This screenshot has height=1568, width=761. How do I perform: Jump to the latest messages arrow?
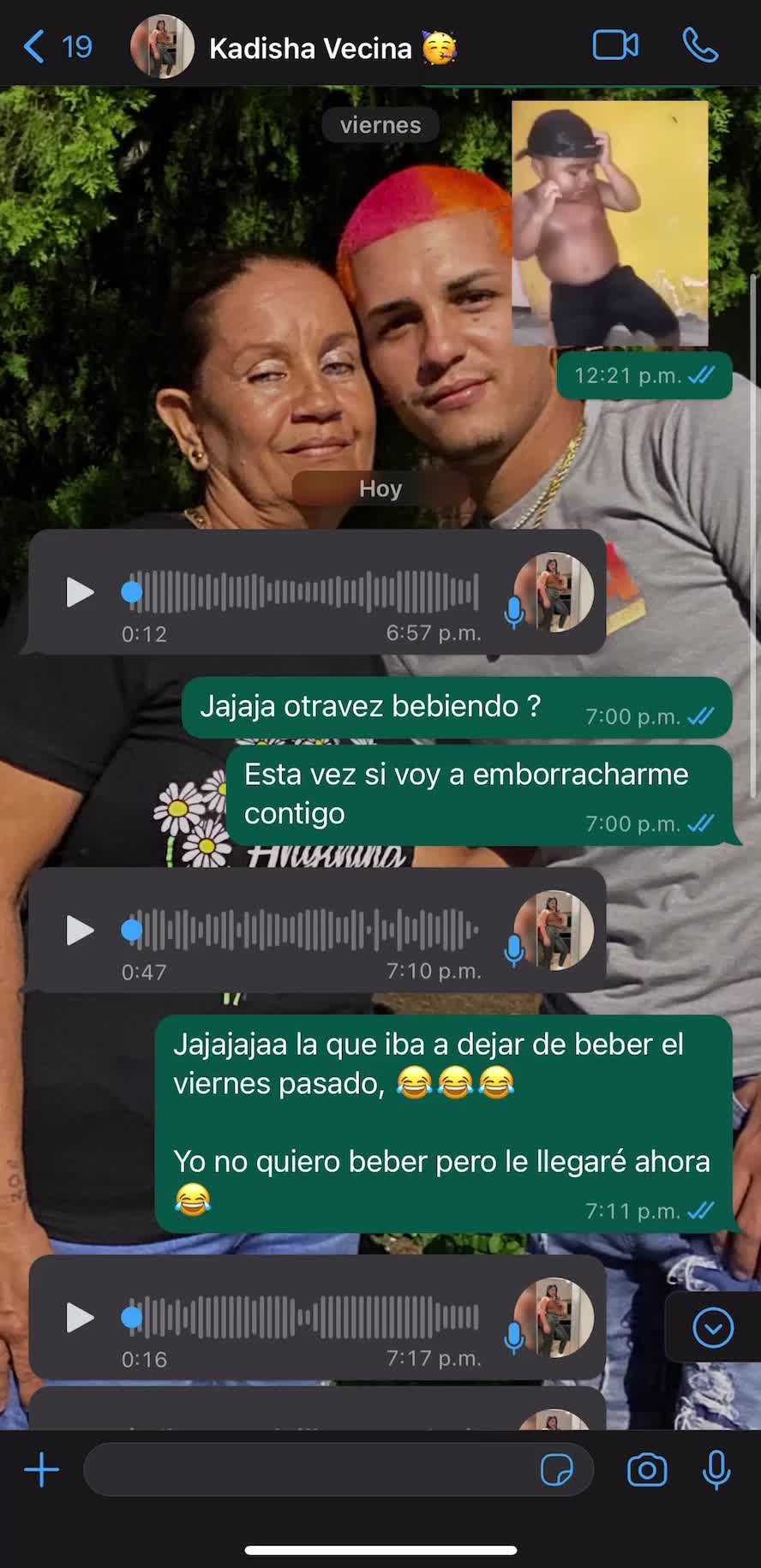[713, 1328]
